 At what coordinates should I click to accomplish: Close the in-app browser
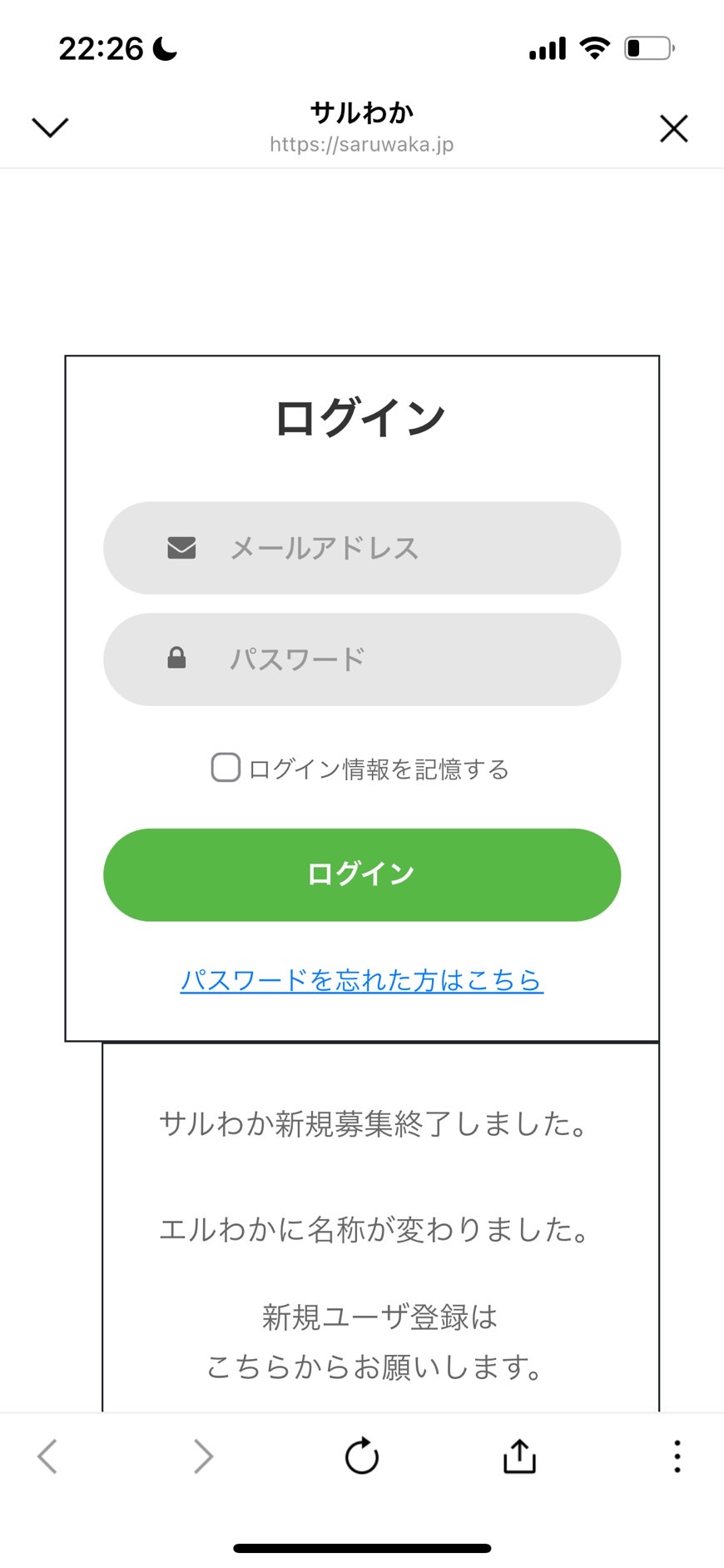673,128
